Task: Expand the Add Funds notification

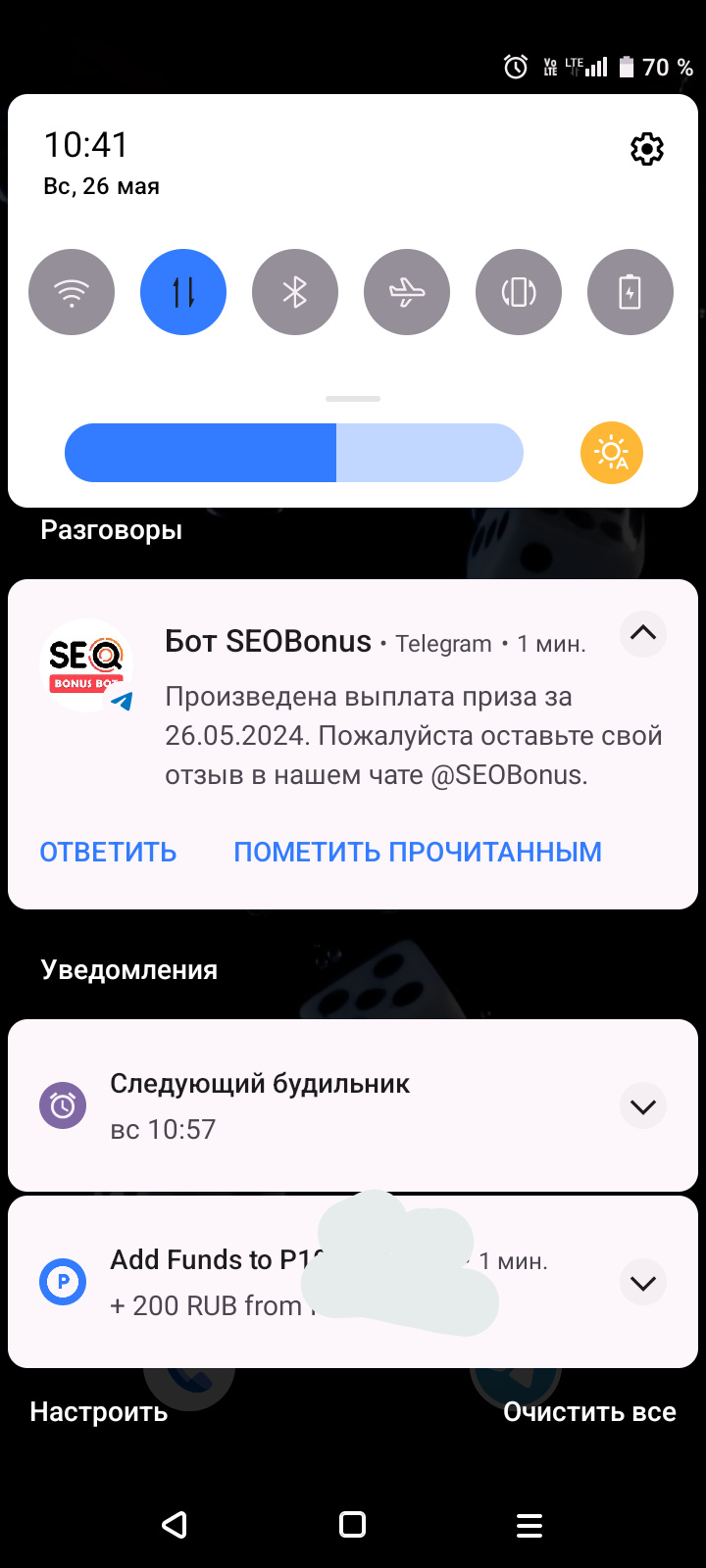Action: point(643,1283)
